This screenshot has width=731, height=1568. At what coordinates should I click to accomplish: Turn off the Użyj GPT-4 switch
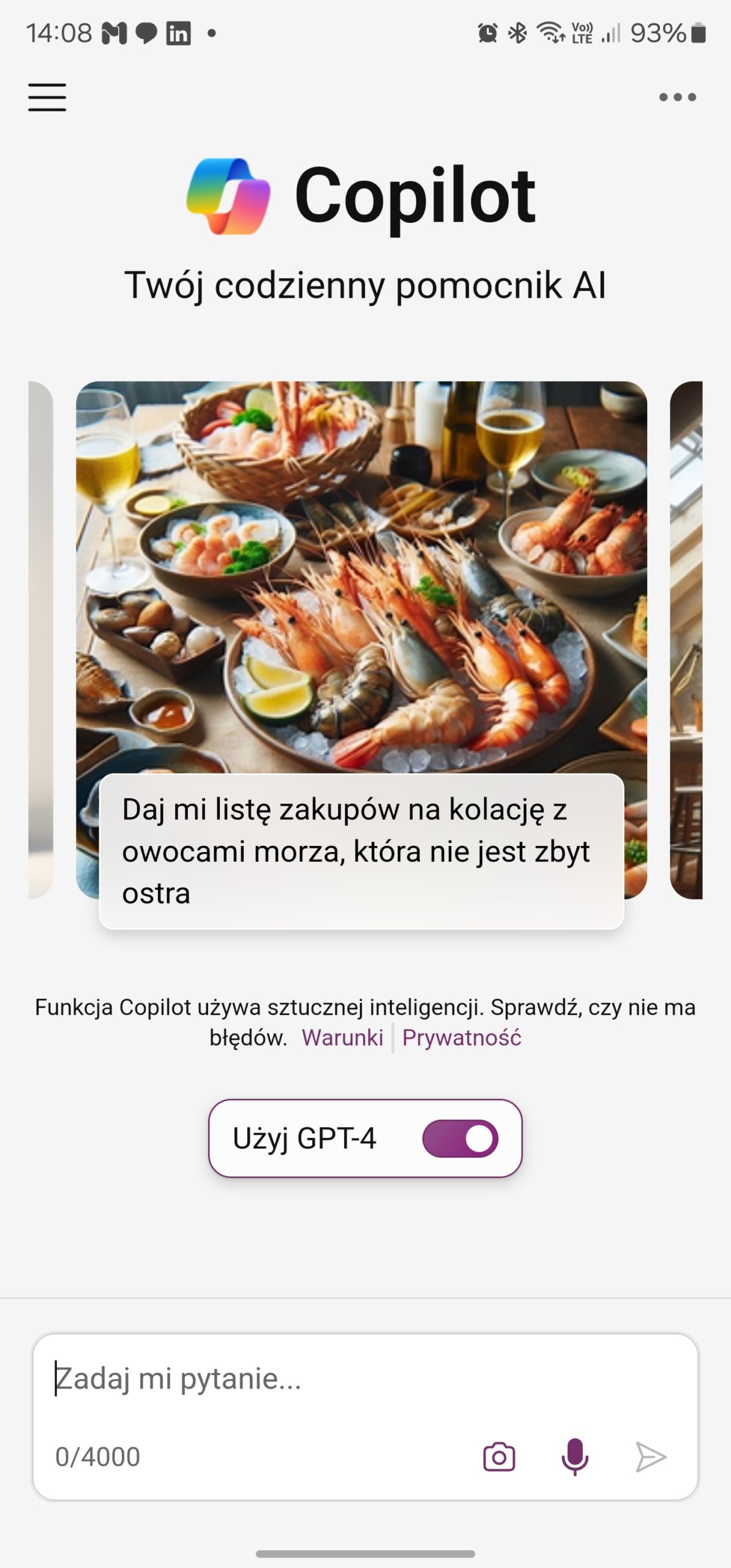[460, 1139]
